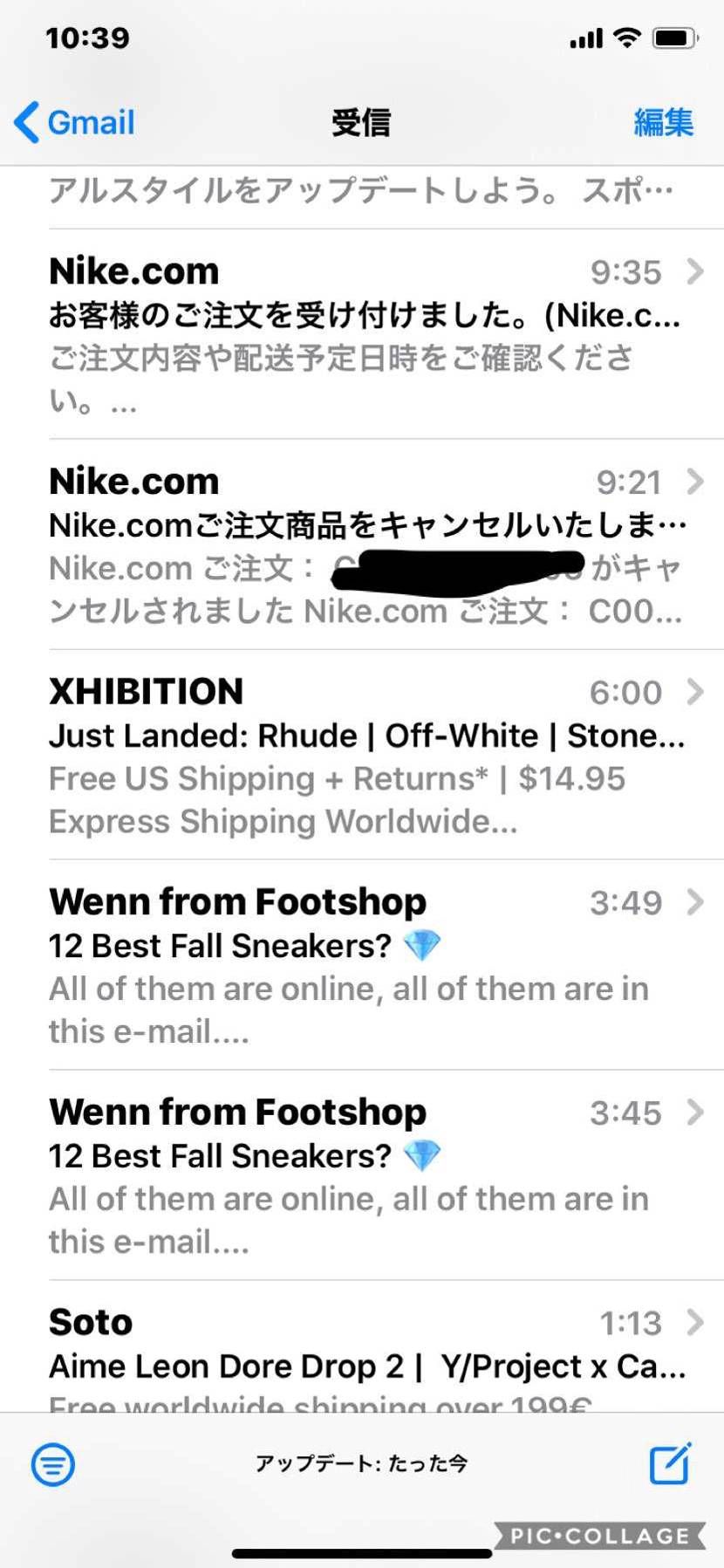
Task: Tap the Wi-Fi icon in the status bar
Action: pyautogui.click(x=625, y=37)
